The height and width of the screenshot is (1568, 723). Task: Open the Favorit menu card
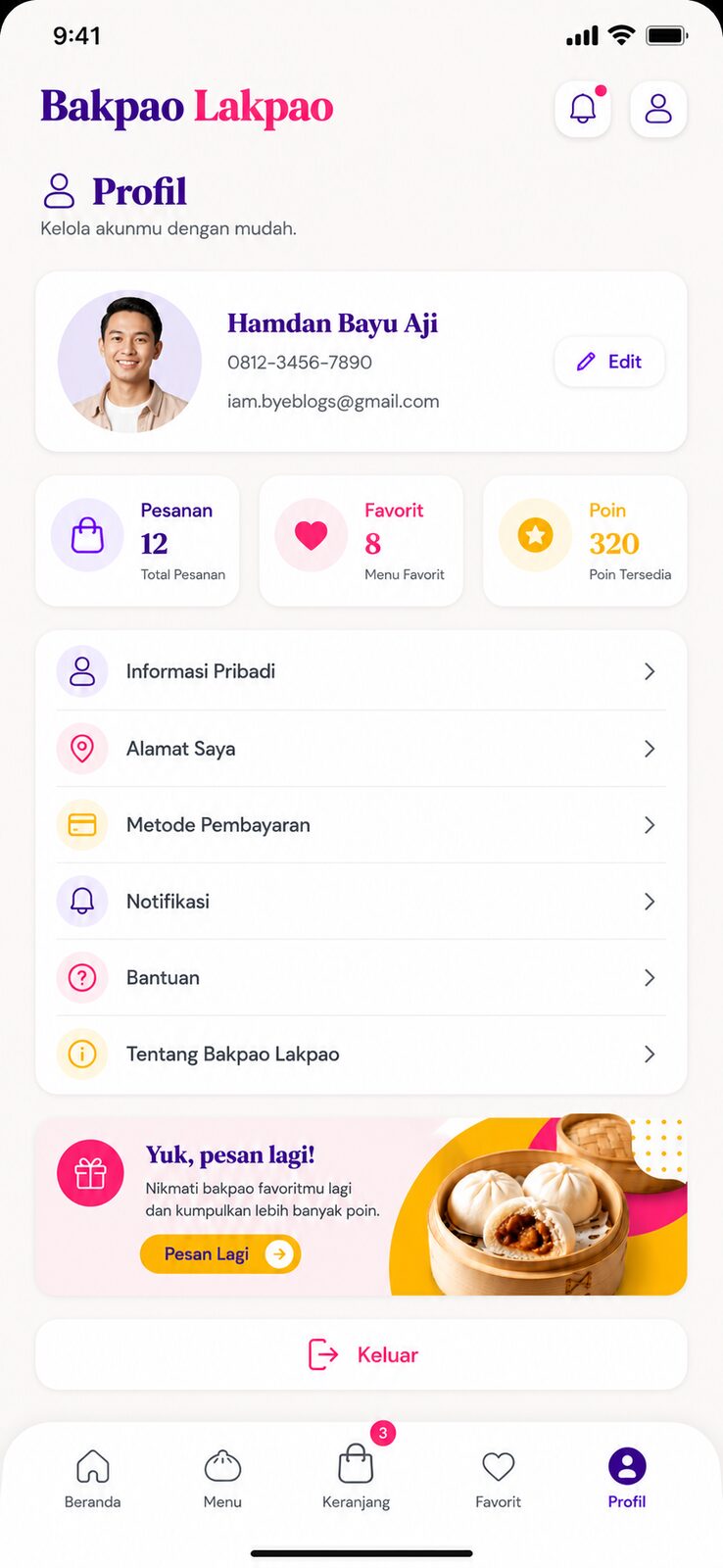pos(361,541)
